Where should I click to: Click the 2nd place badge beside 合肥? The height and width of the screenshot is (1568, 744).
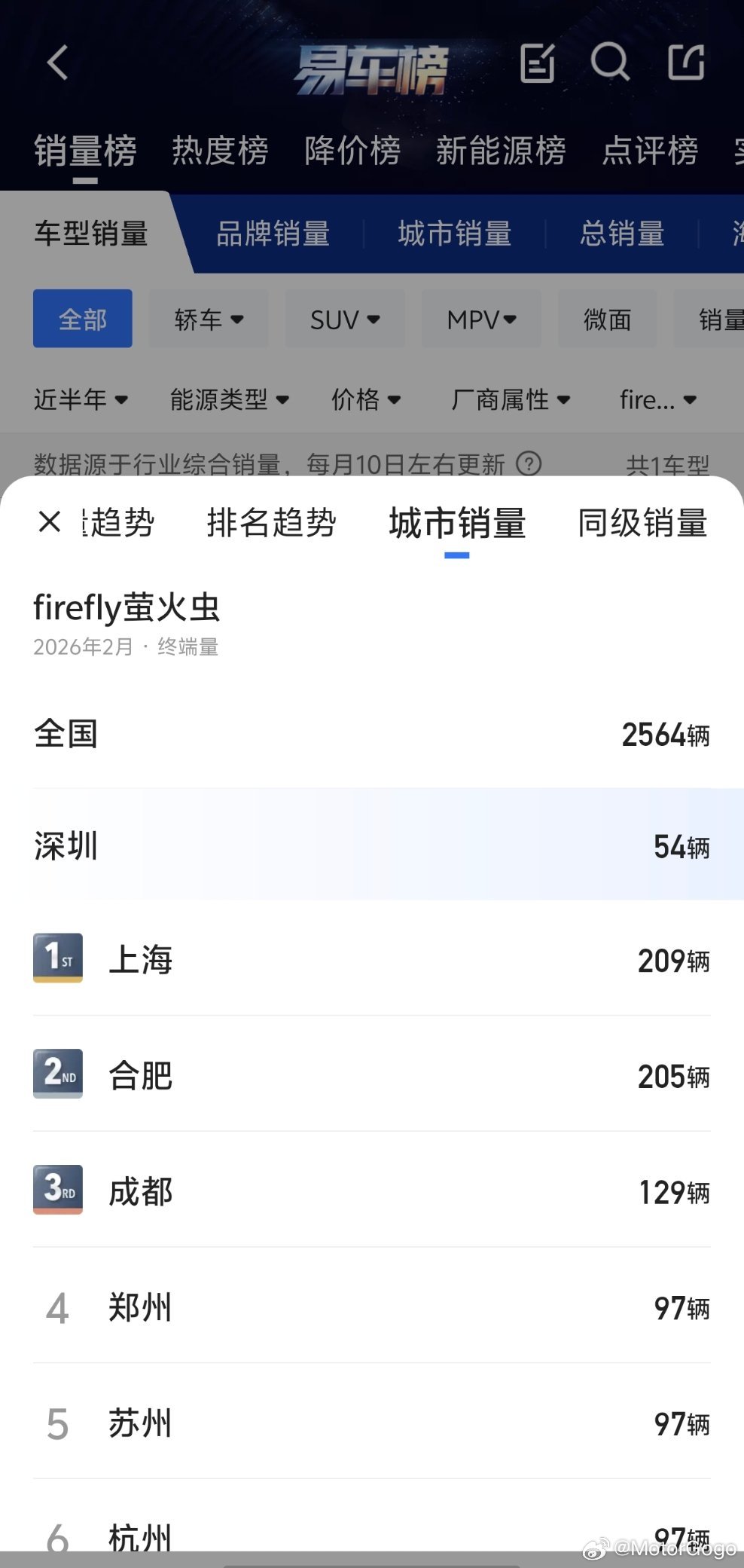pyautogui.click(x=57, y=1074)
